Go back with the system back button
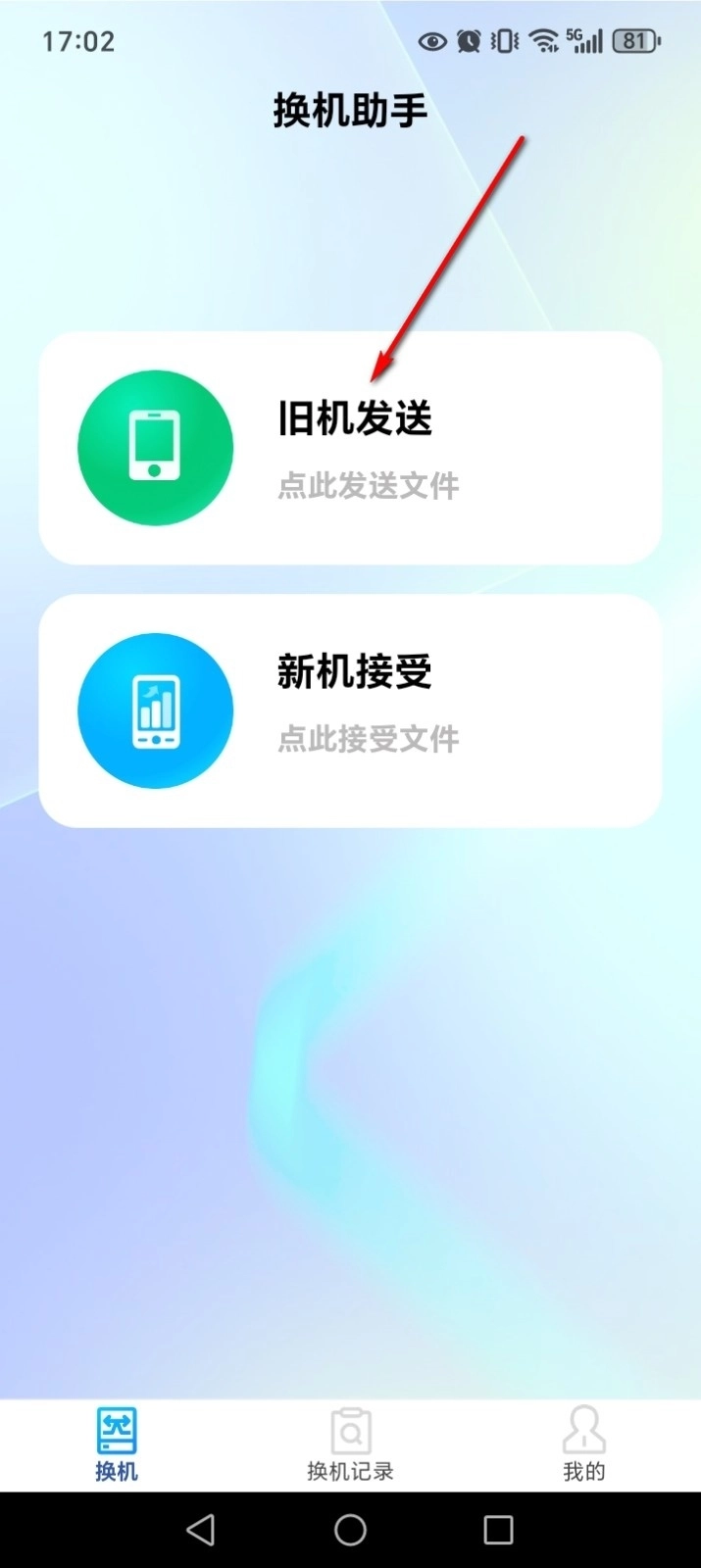The width and height of the screenshot is (701, 1568). (201, 1530)
